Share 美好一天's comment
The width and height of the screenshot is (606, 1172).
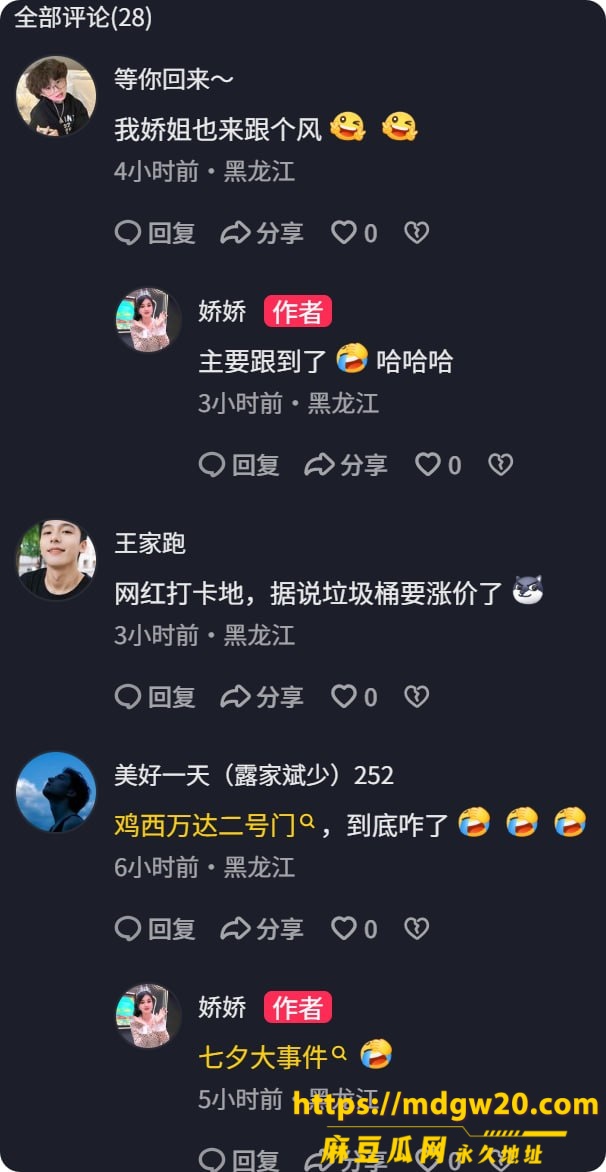tap(262, 928)
